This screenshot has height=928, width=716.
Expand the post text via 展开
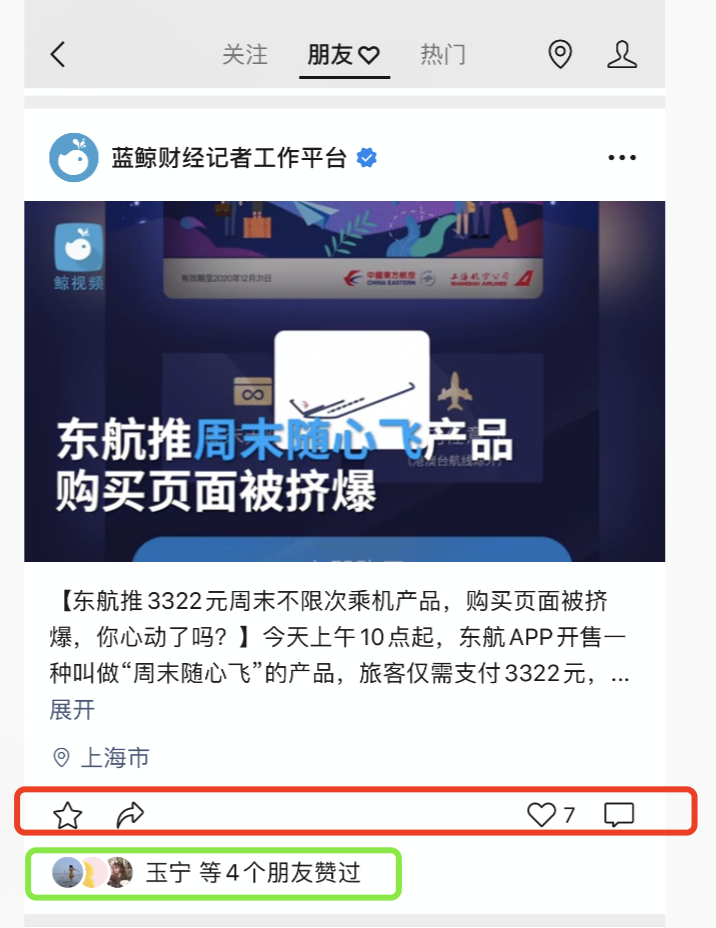[72, 710]
